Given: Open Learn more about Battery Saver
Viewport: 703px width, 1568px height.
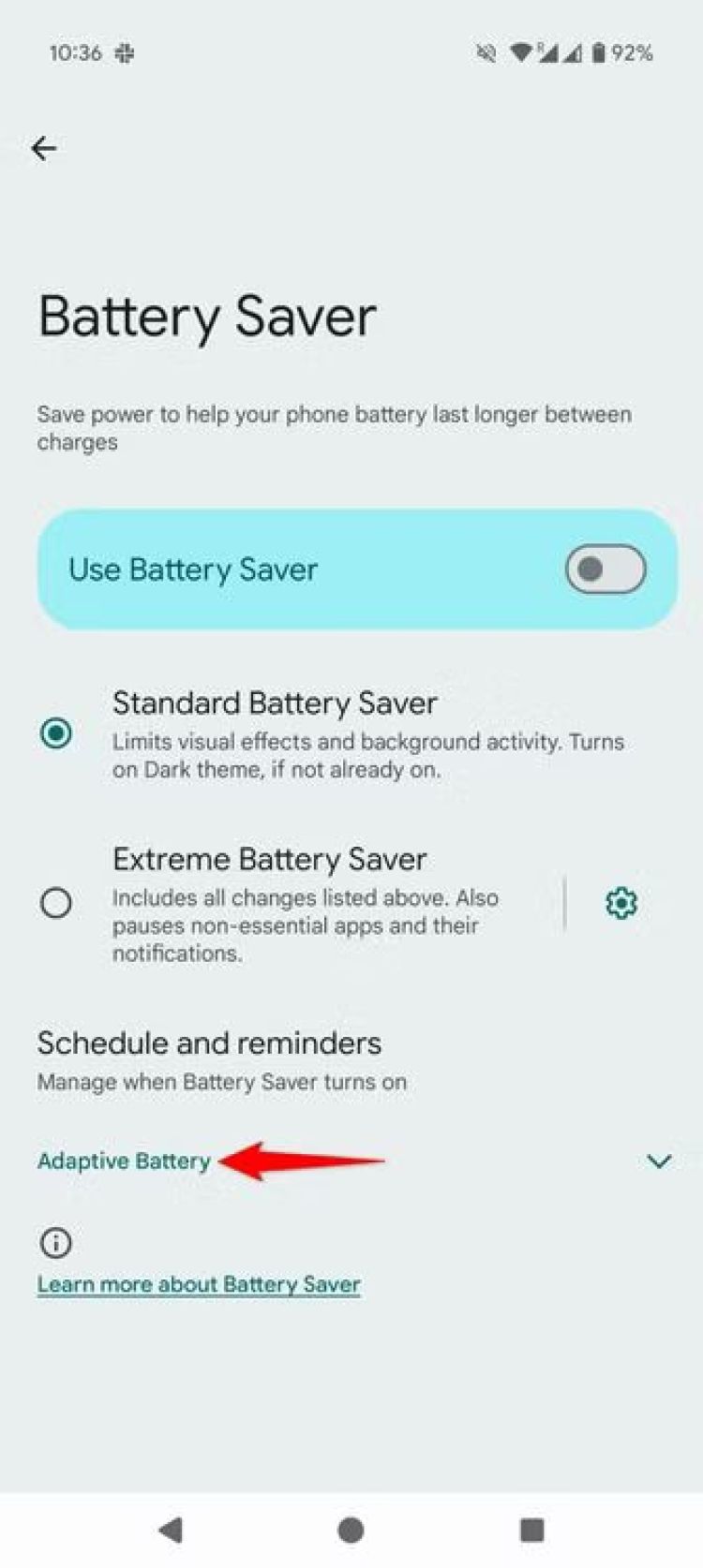Looking at the screenshot, I should click(199, 1284).
